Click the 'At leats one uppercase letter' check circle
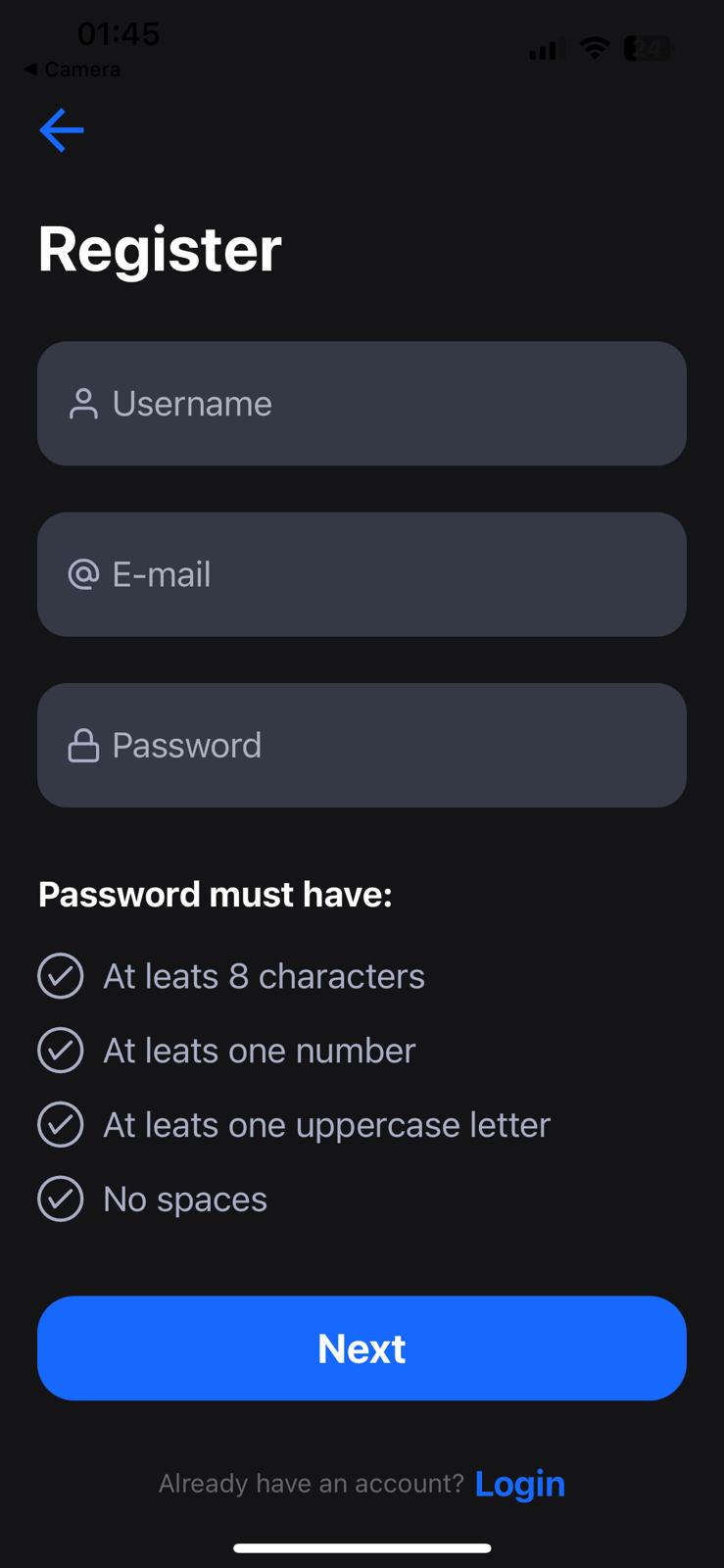This screenshot has width=724, height=1568. pyautogui.click(x=61, y=1124)
